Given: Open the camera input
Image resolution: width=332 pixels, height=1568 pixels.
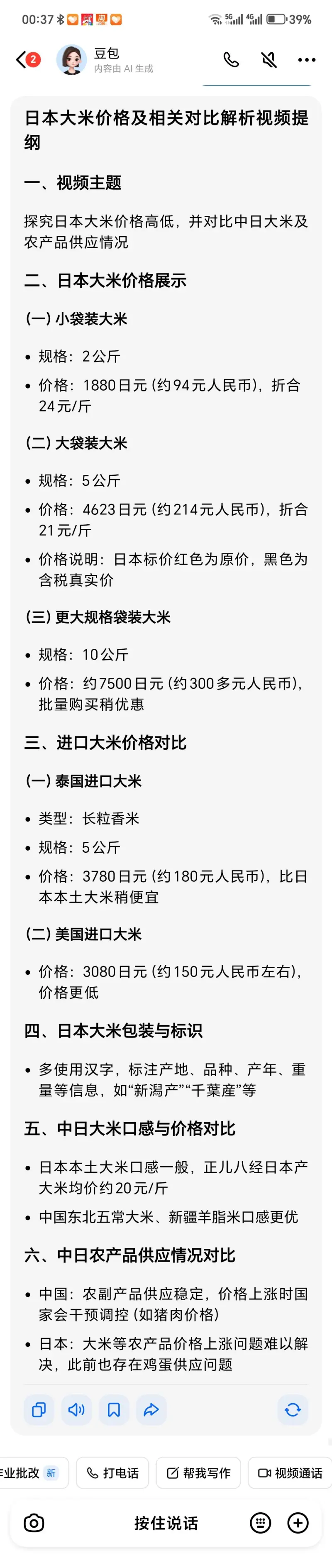Looking at the screenshot, I should pyautogui.click(x=34, y=1523).
